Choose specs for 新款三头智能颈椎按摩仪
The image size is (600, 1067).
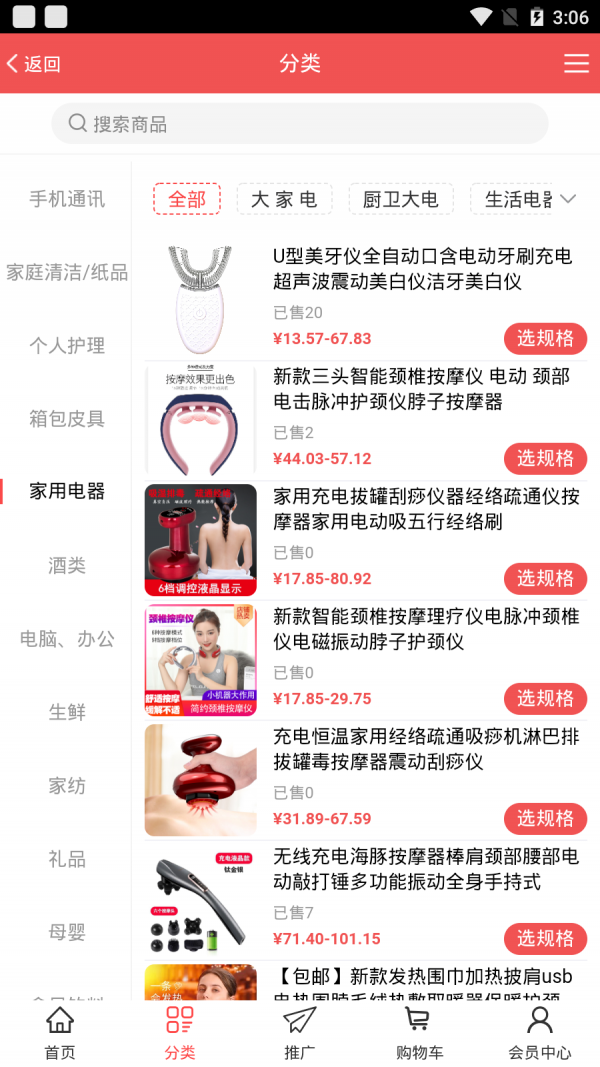point(545,458)
